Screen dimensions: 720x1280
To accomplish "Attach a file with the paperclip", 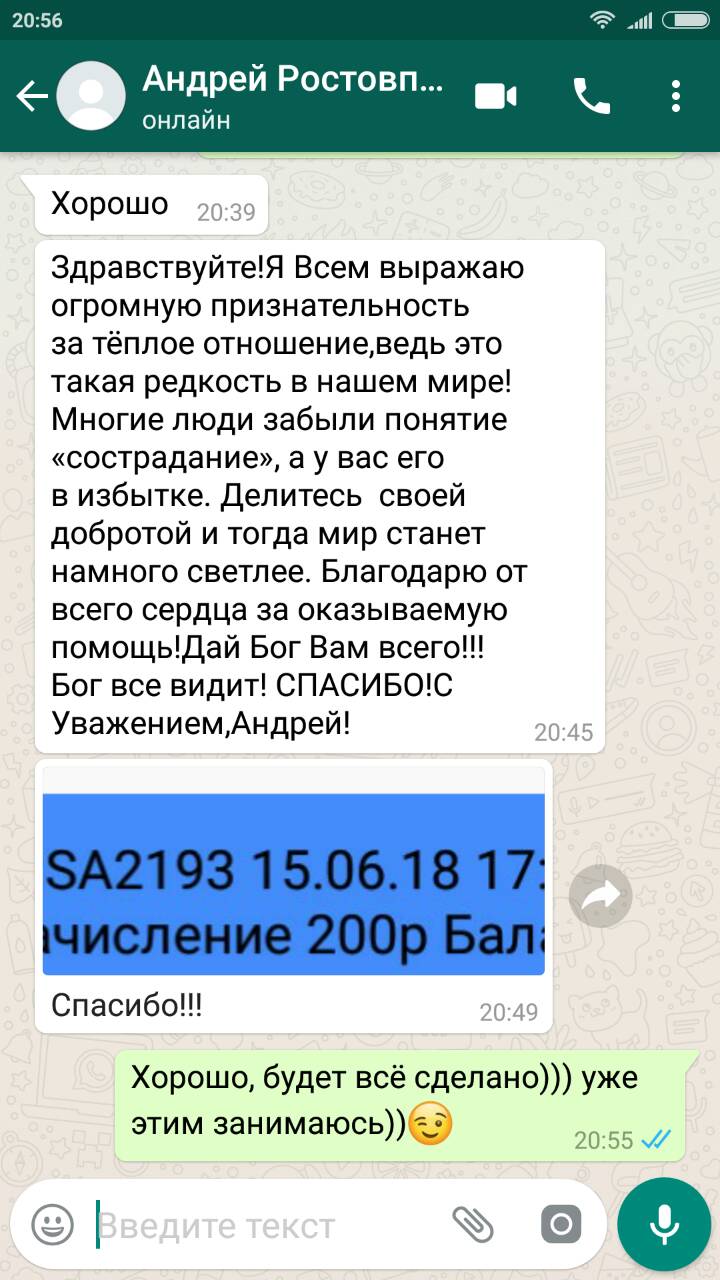I will pyautogui.click(x=473, y=1224).
